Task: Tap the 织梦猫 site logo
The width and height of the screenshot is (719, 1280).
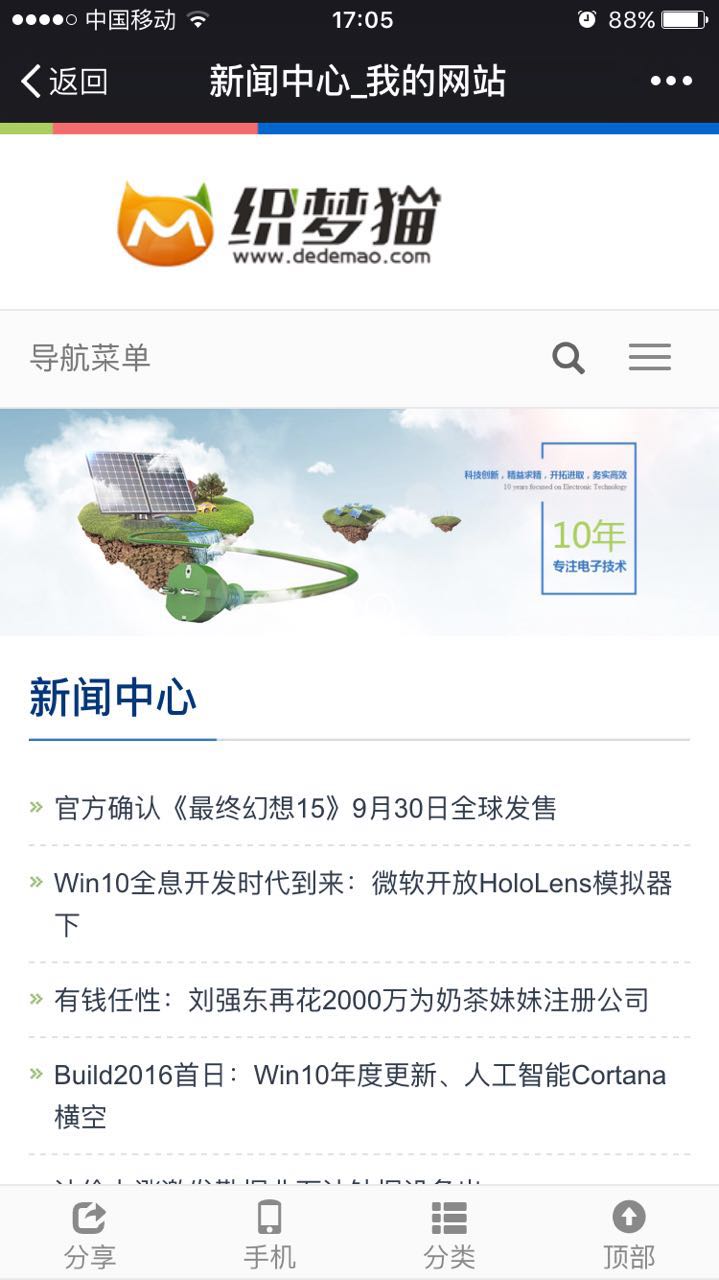Action: pyautogui.click(x=279, y=223)
